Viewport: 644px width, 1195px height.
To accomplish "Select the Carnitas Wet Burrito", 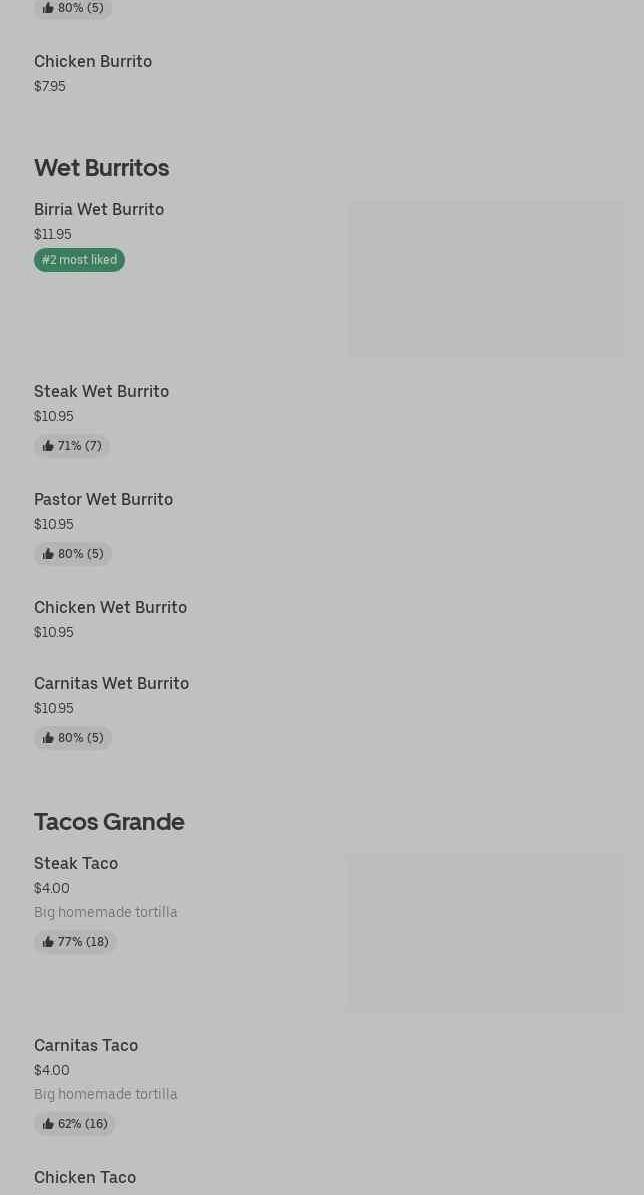I will (x=111, y=684).
